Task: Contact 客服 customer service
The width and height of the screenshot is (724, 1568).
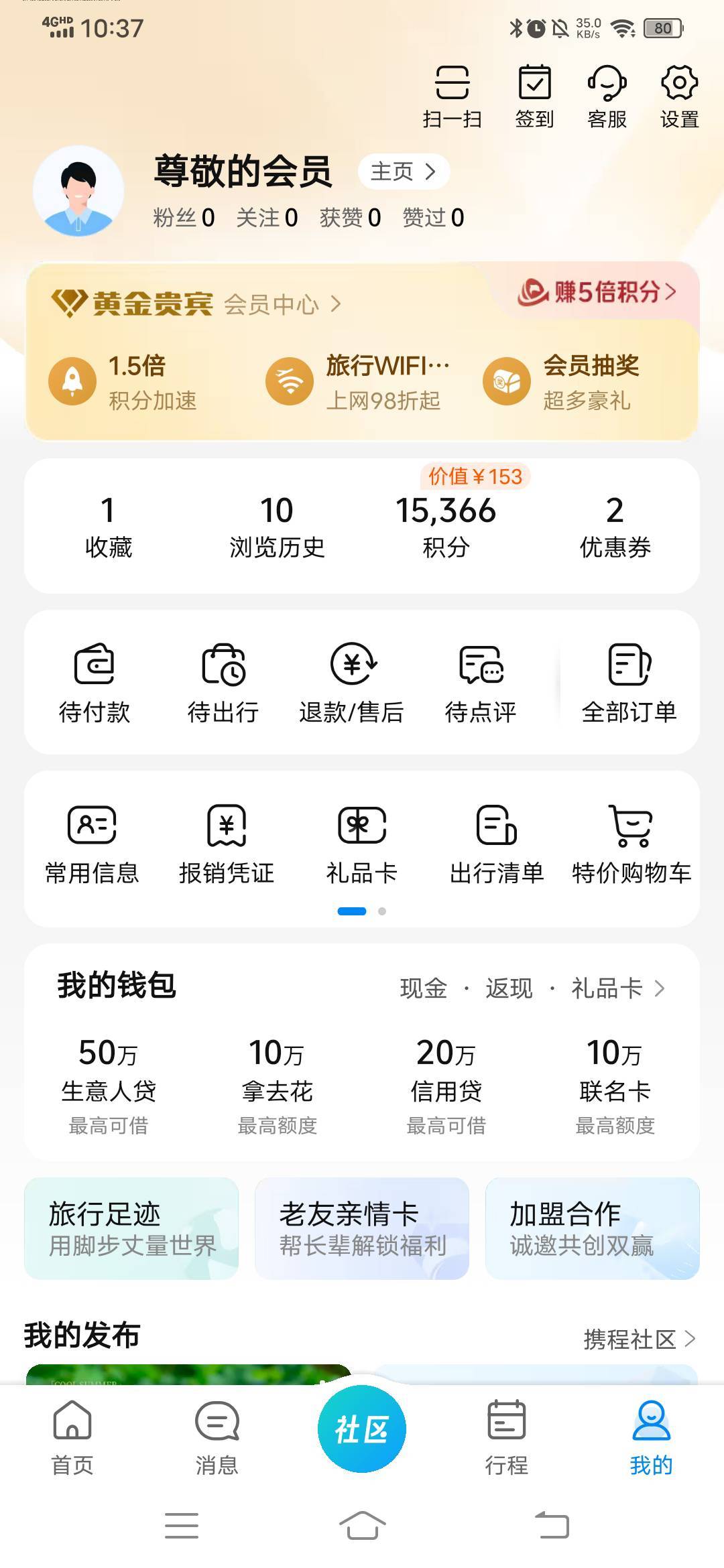Action: click(x=607, y=96)
